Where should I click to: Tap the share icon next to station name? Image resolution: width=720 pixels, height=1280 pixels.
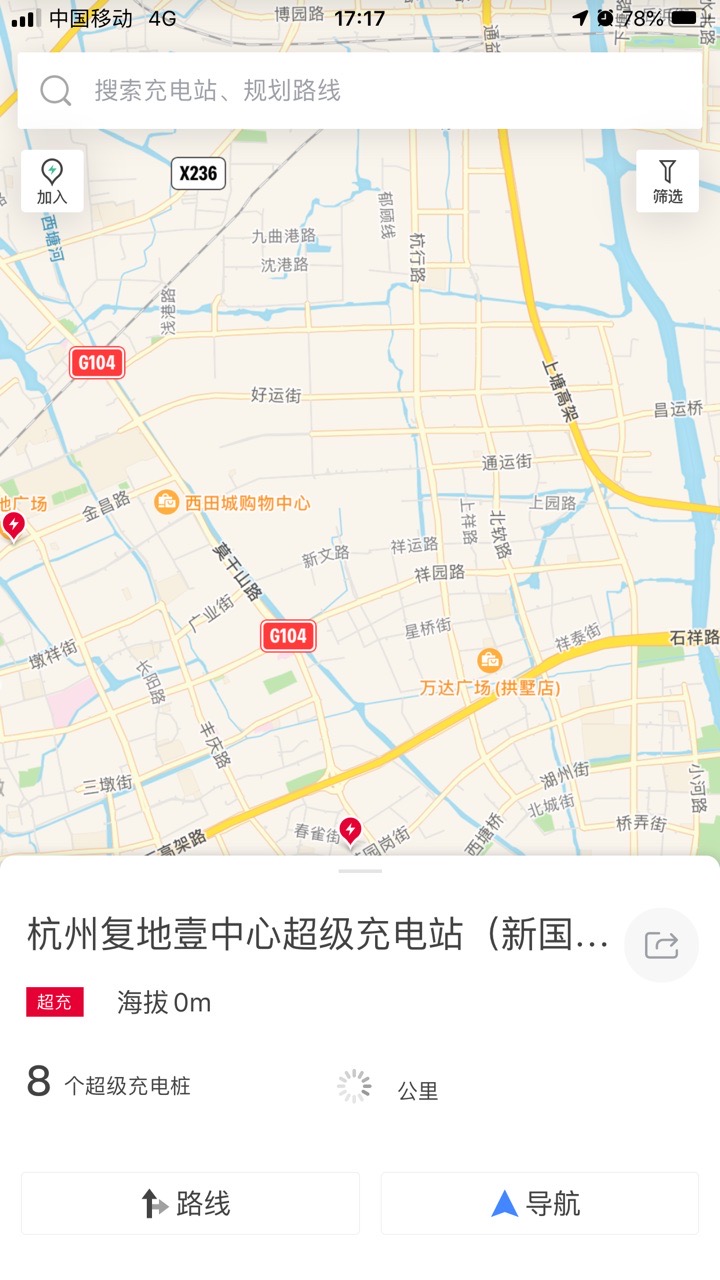click(660, 944)
